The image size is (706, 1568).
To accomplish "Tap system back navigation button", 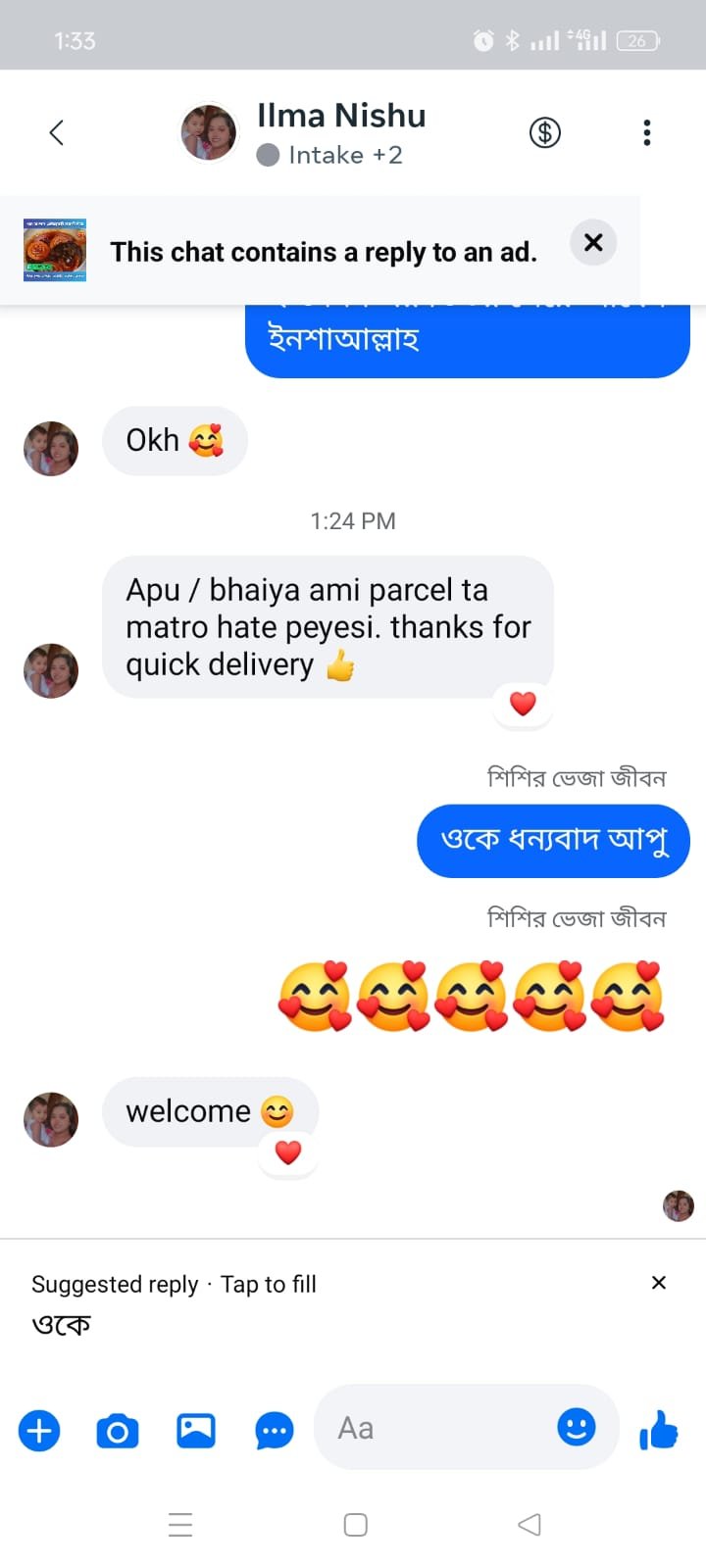I will pos(529,1524).
